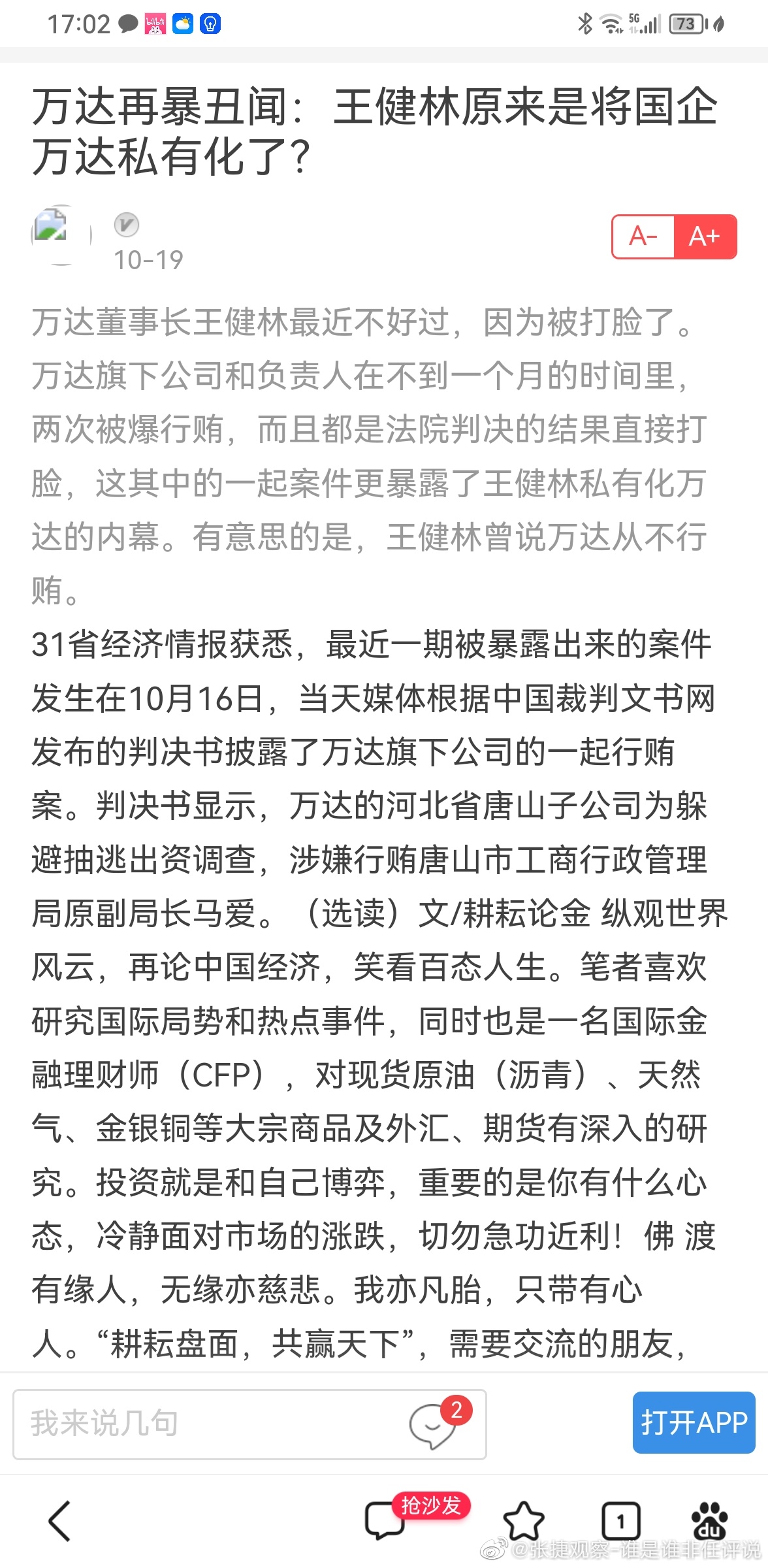
Task: Open comments with 抢沙发 bubble icon
Action: [386, 1520]
